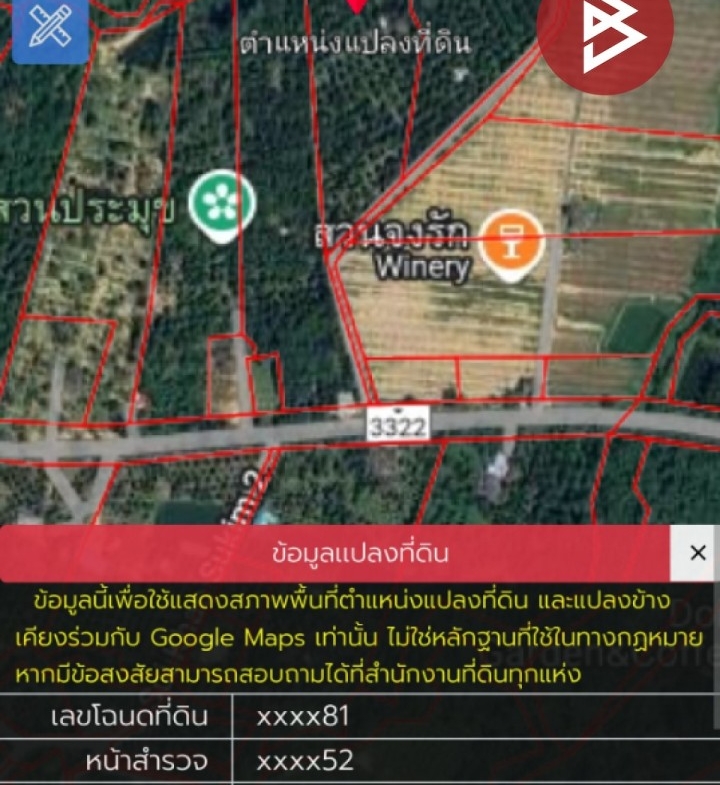Select the orange Winery marker on map

510,243
